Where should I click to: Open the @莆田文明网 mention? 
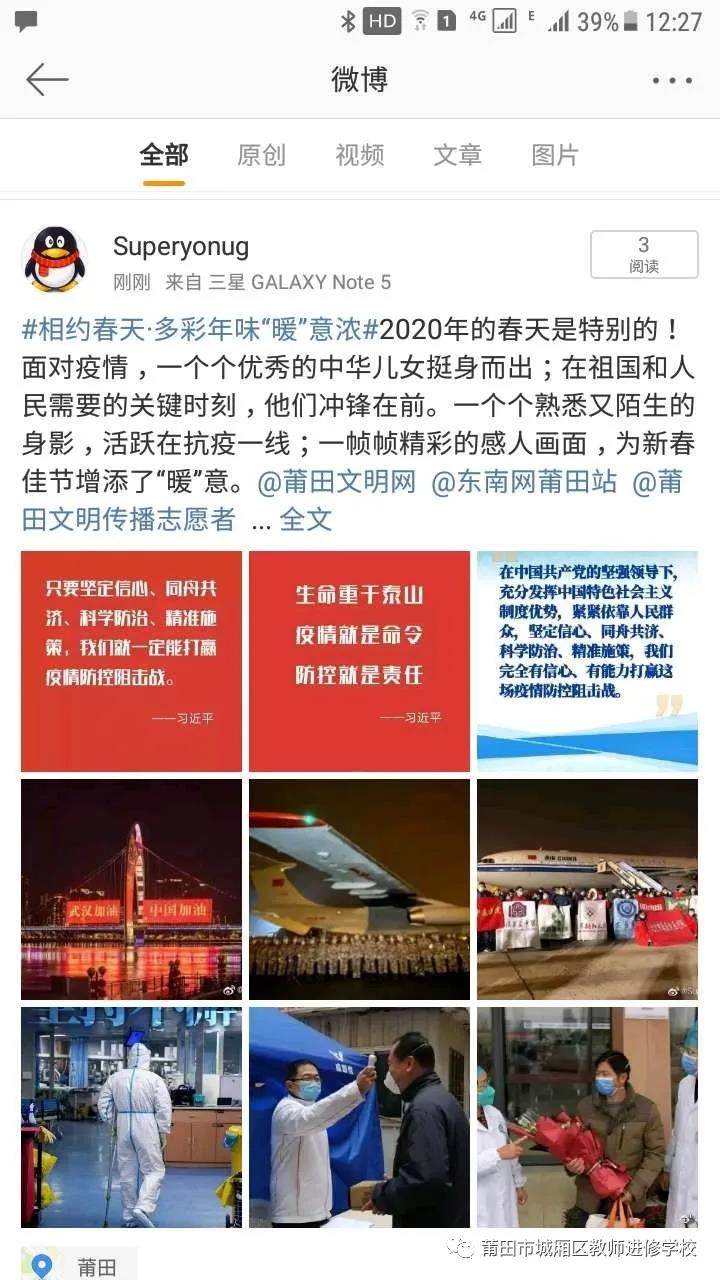click(336, 481)
